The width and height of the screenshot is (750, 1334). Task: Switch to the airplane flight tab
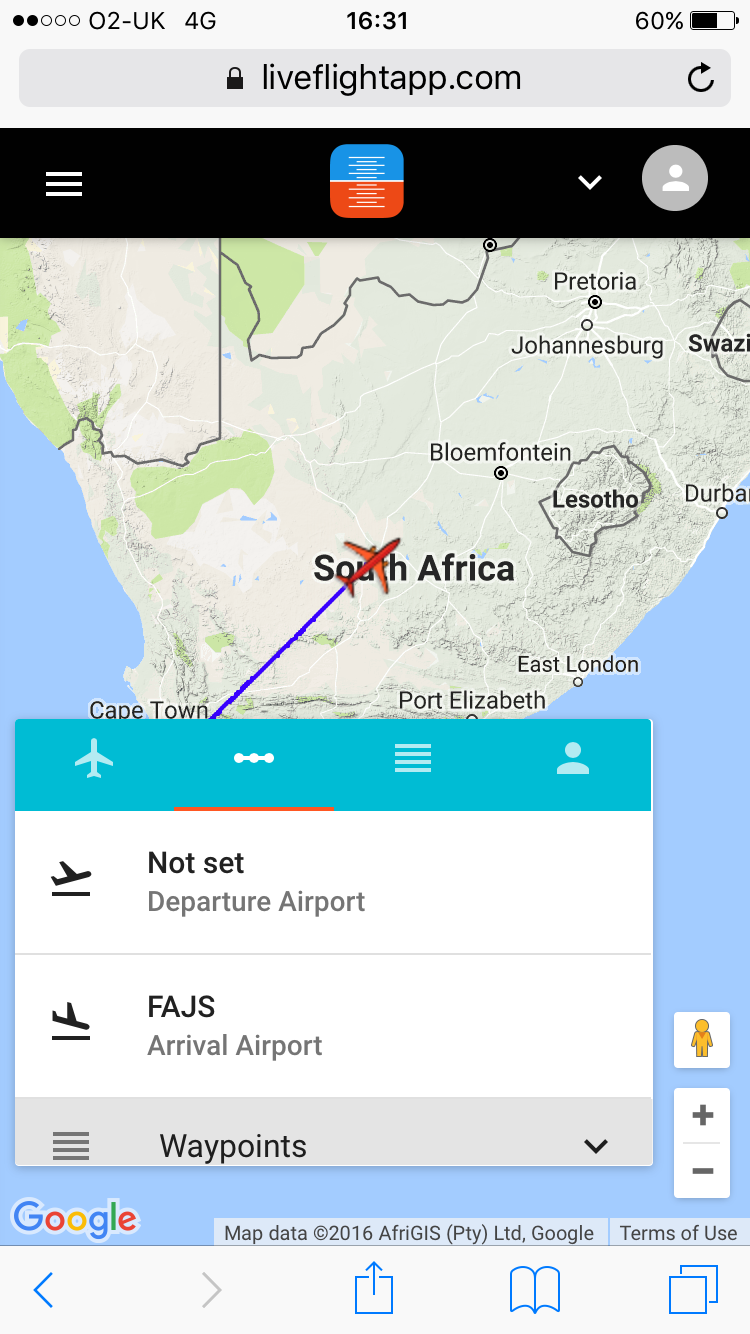point(94,759)
